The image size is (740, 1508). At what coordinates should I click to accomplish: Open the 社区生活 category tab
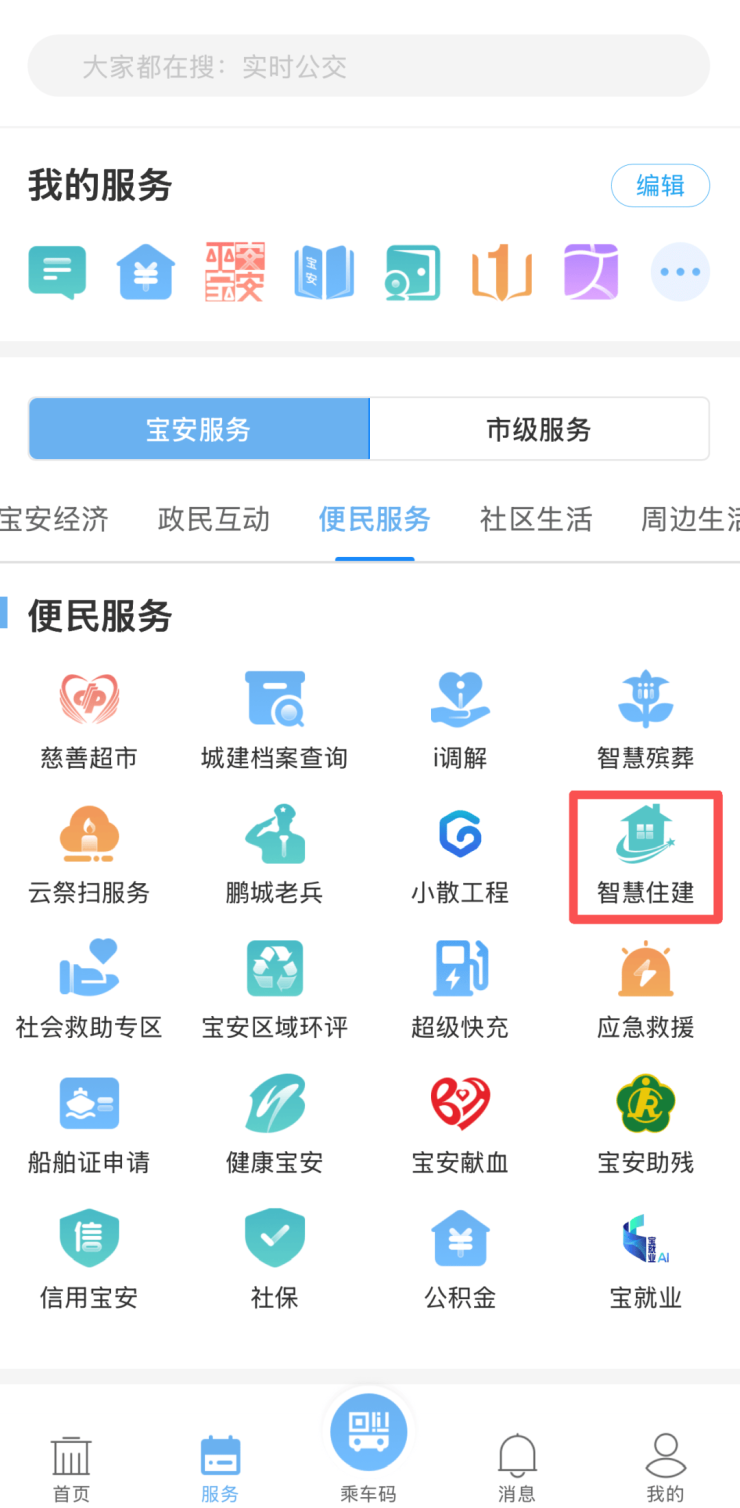536,519
